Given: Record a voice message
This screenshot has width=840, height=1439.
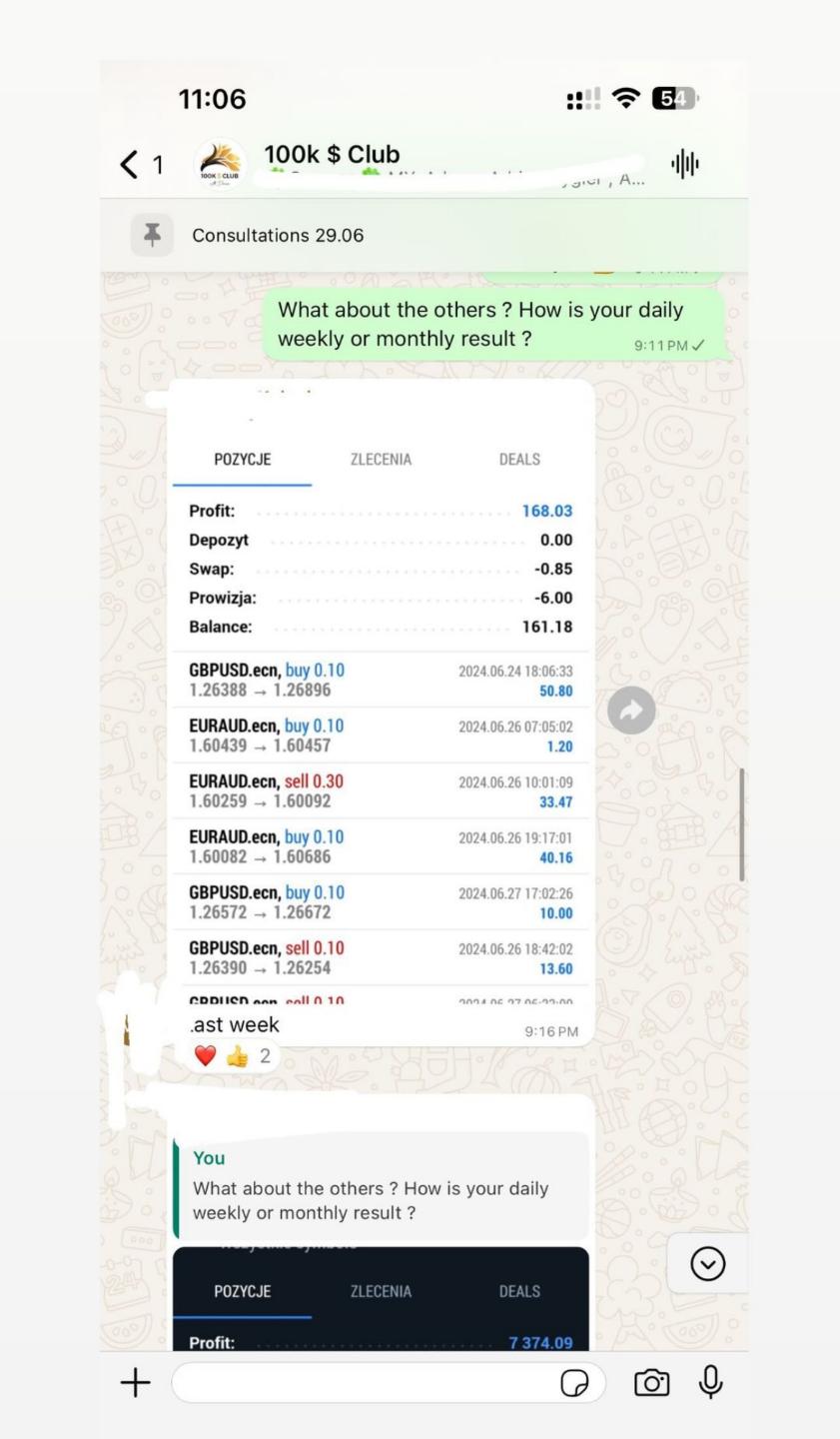Looking at the screenshot, I should (x=710, y=1383).
